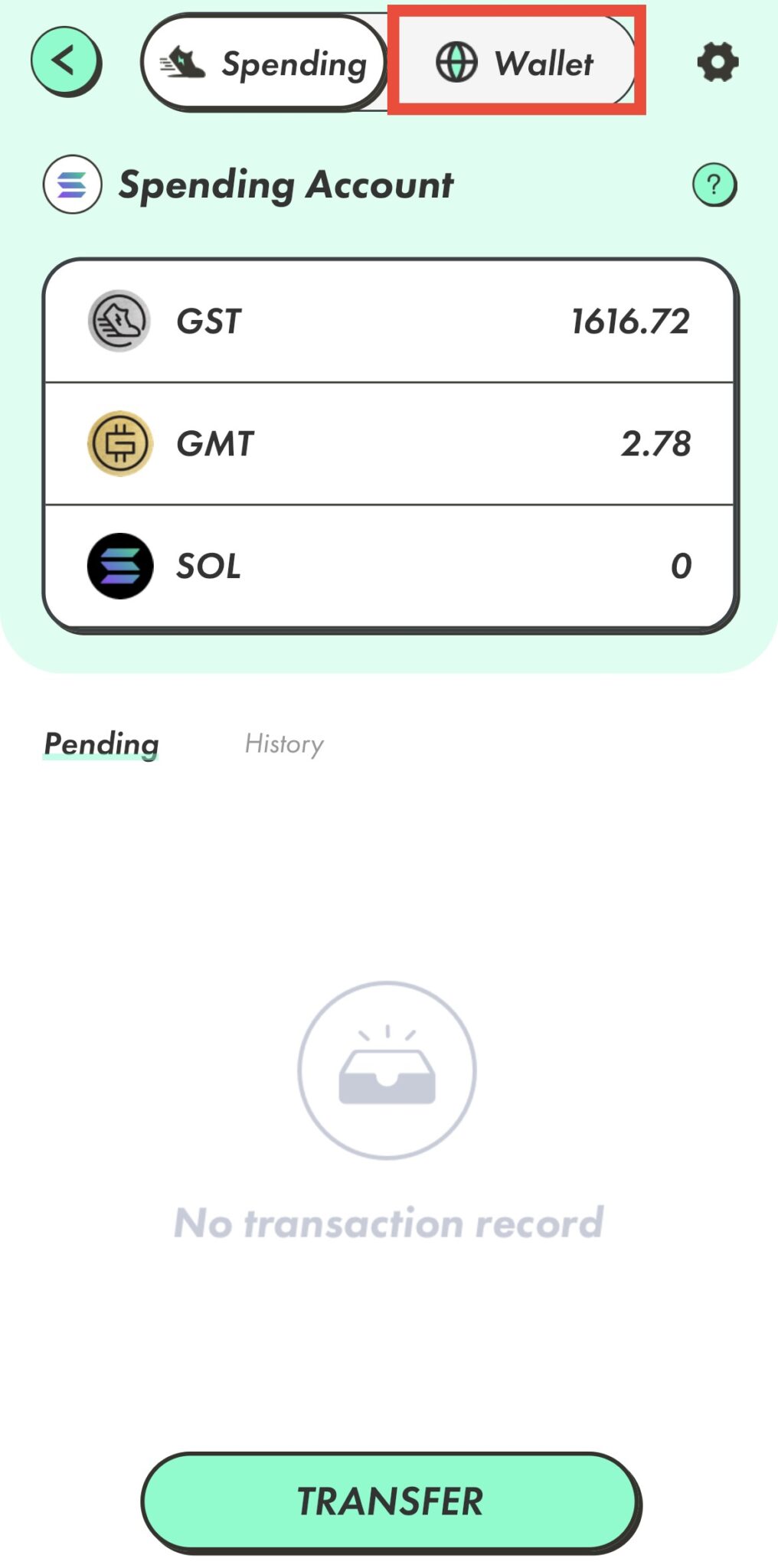Open the GMT balance row

coord(389,443)
